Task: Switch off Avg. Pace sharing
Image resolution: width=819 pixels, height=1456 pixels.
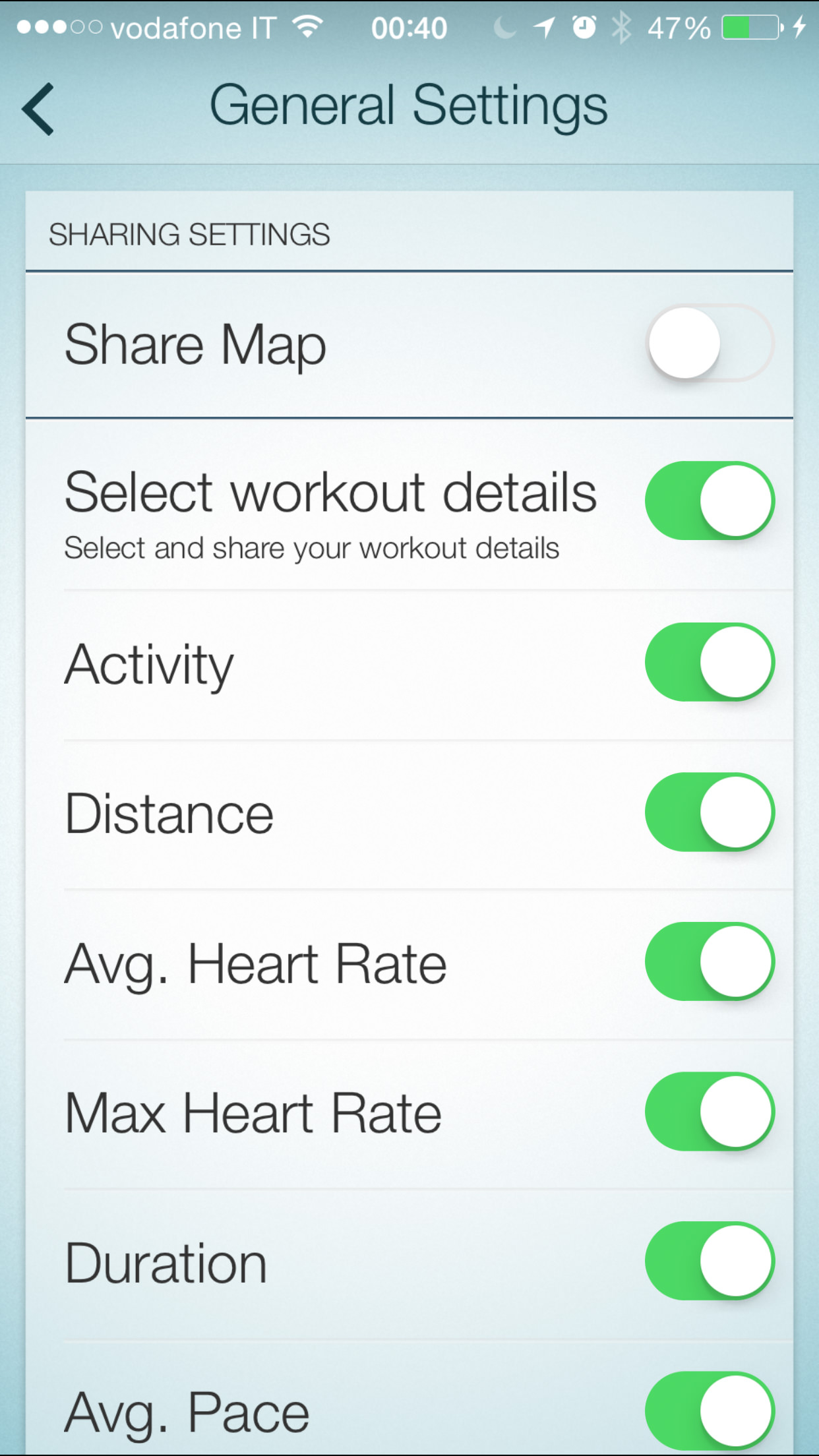Action: 709,1410
